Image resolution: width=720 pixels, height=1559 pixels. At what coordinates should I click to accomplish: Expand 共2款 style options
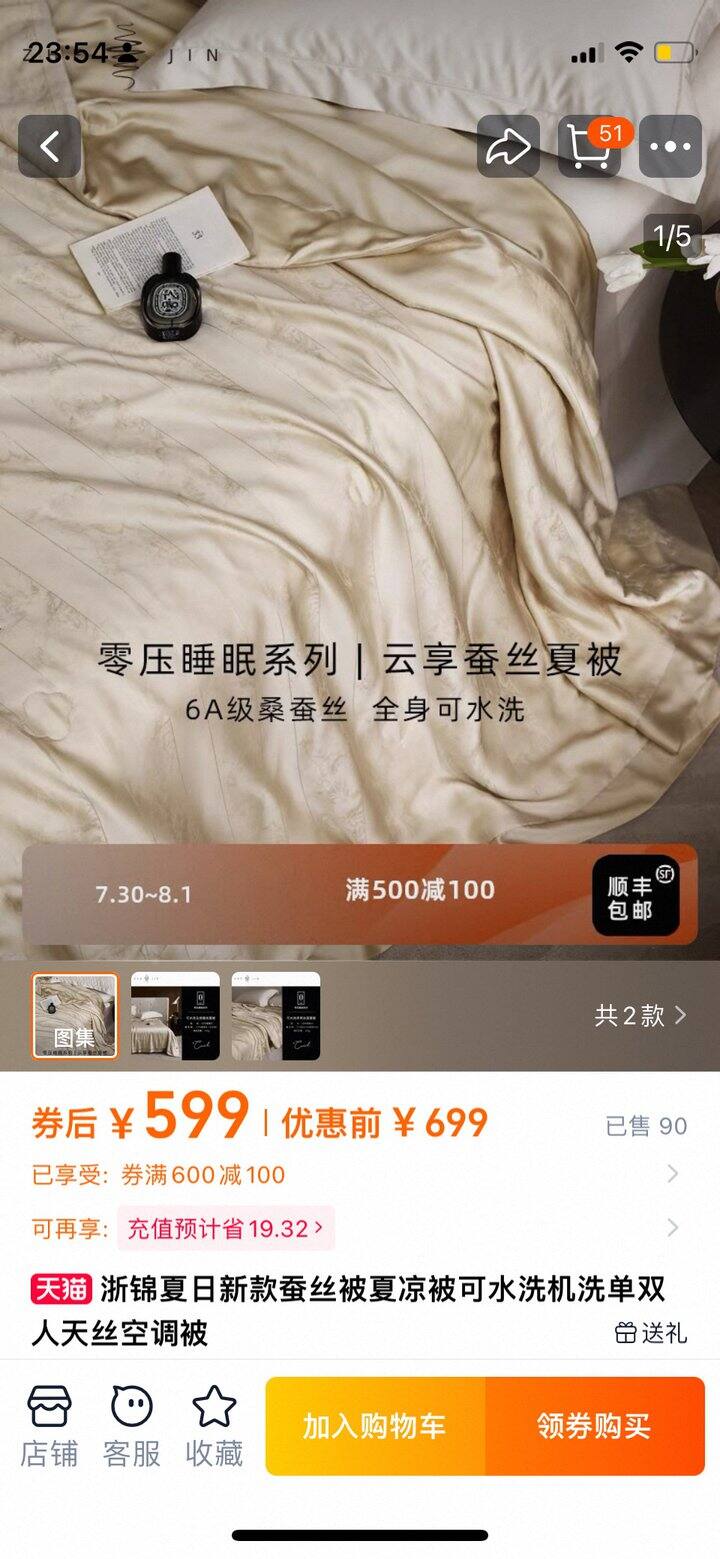640,1016
